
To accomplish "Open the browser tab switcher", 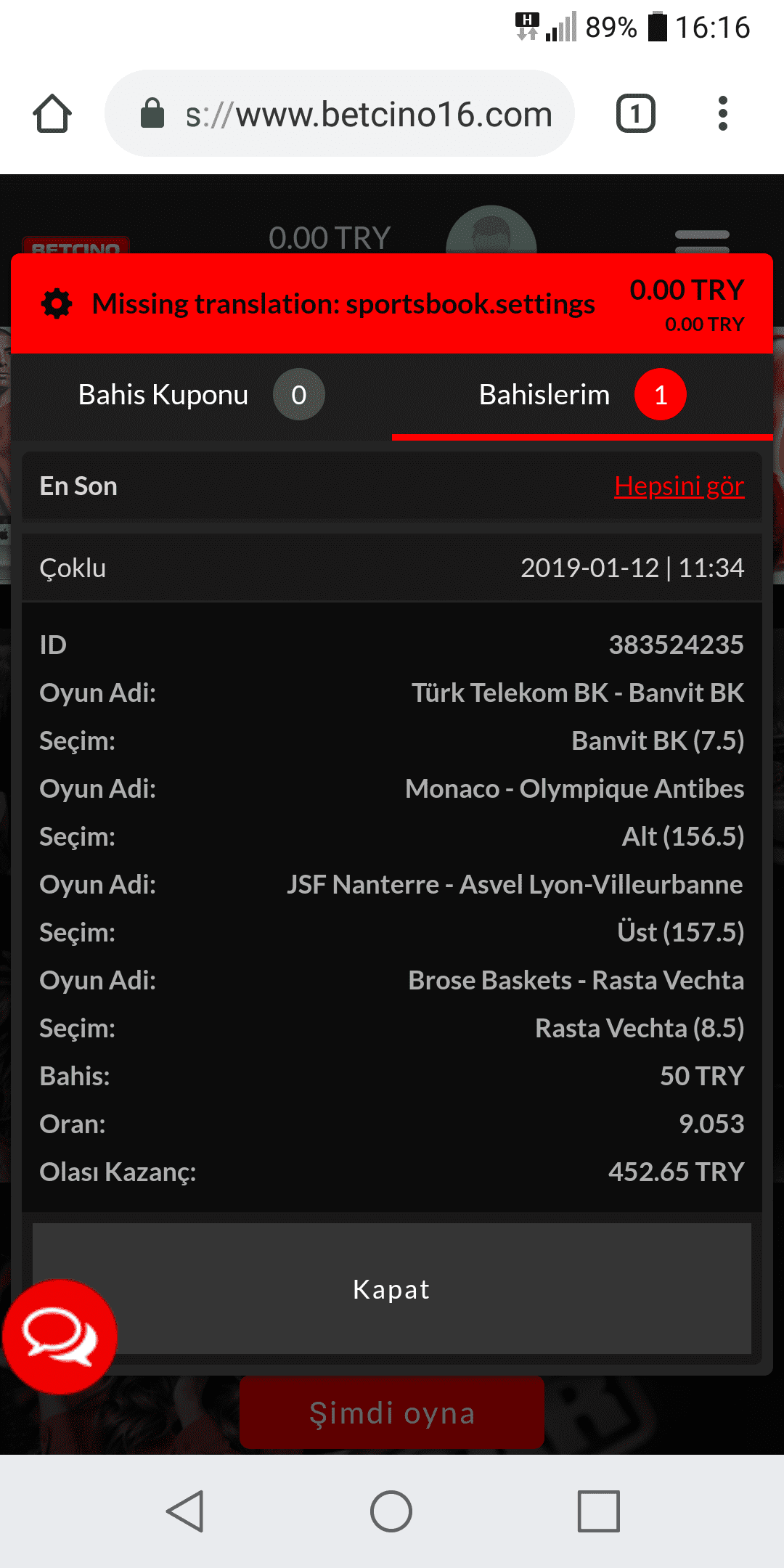I will [x=636, y=113].
